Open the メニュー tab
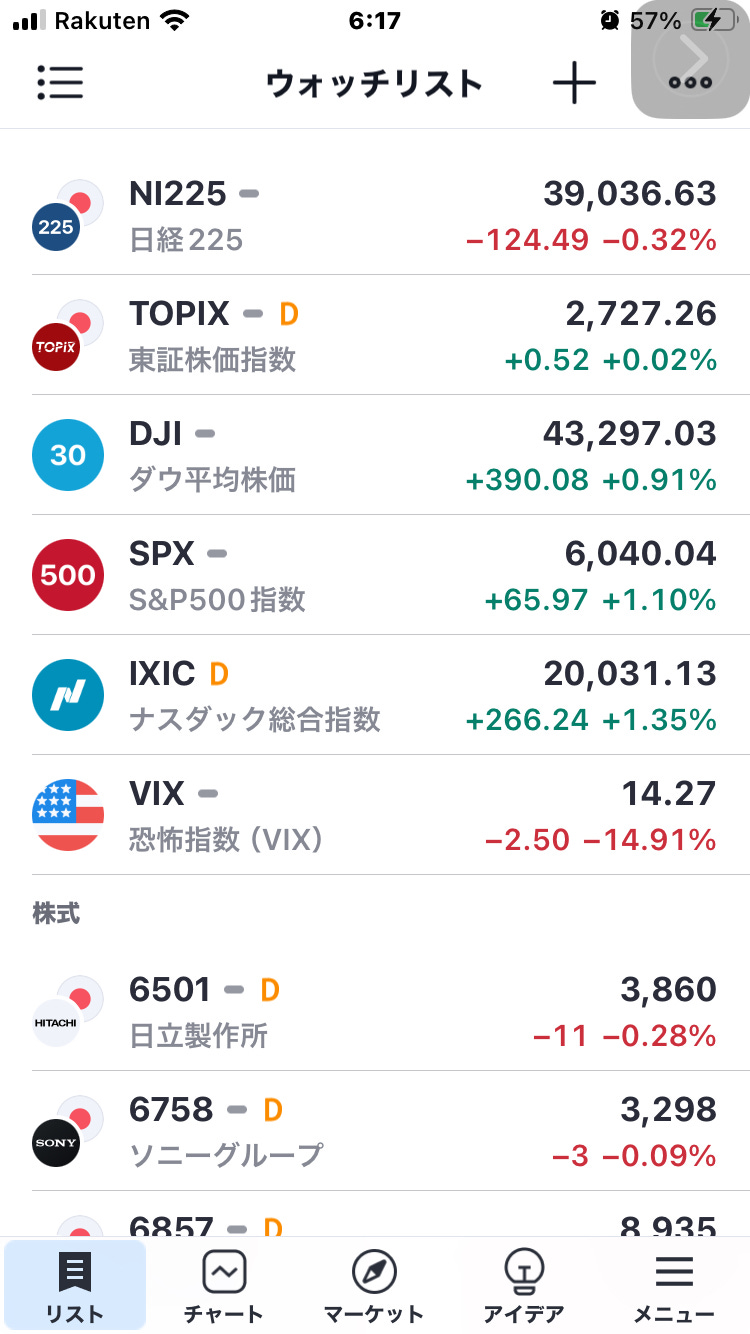The height and width of the screenshot is (1334, 750). click(674, 1287)
